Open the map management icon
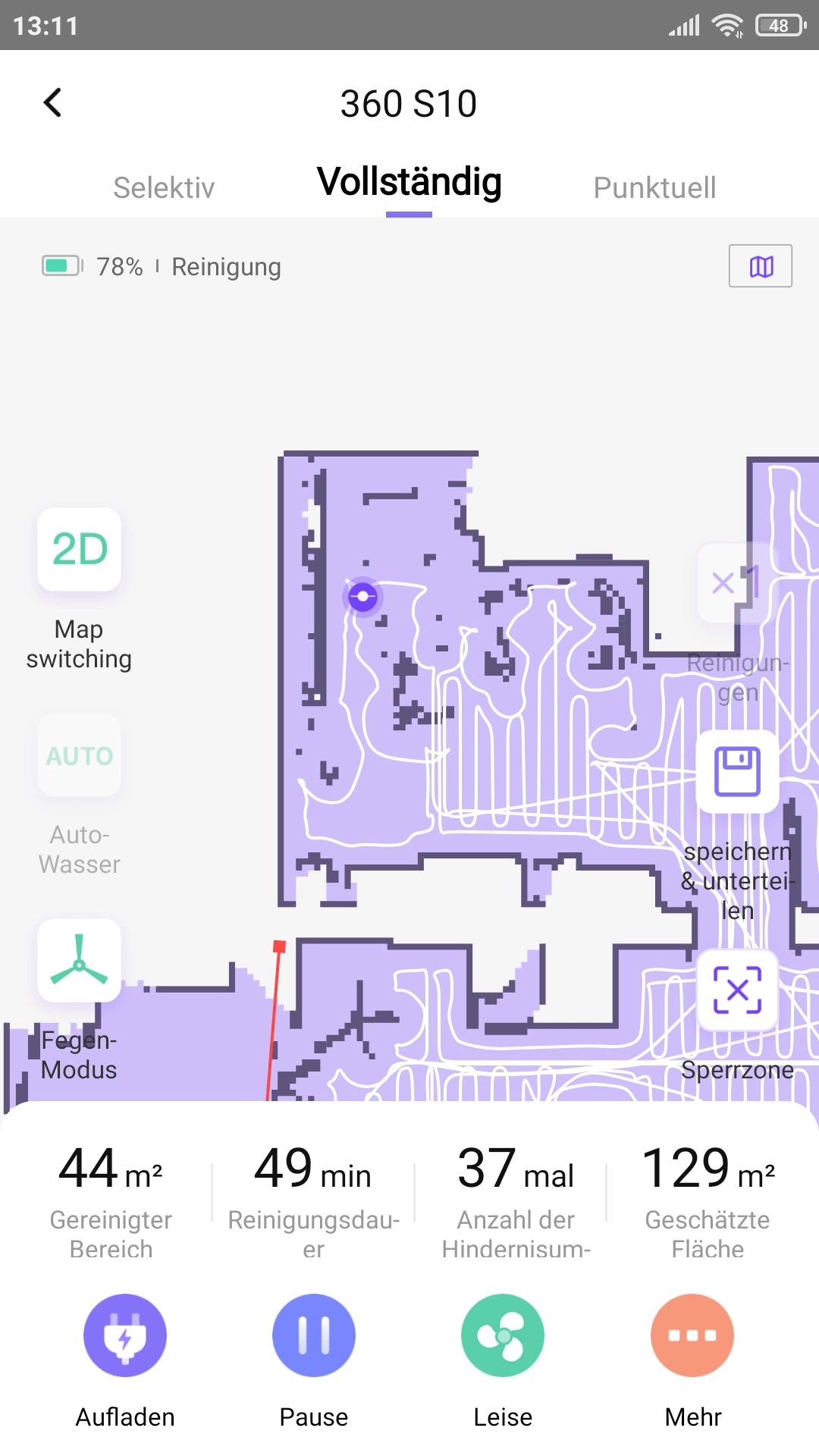 (x=761, y=266)
